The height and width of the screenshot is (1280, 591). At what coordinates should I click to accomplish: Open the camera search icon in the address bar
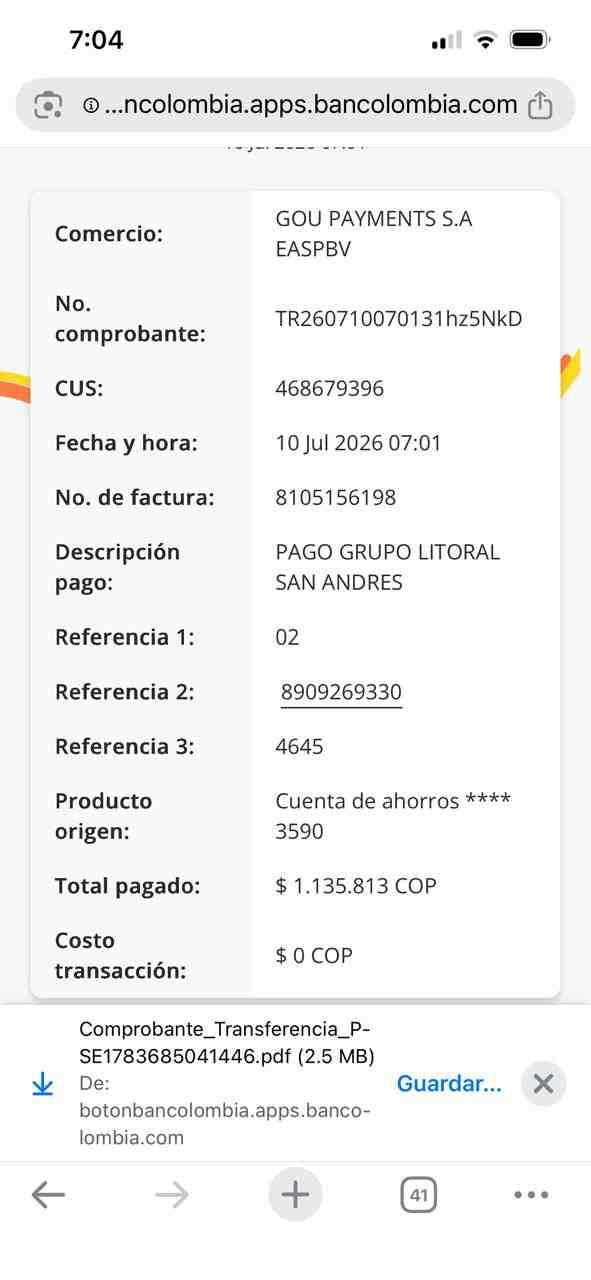pos(47,105)
